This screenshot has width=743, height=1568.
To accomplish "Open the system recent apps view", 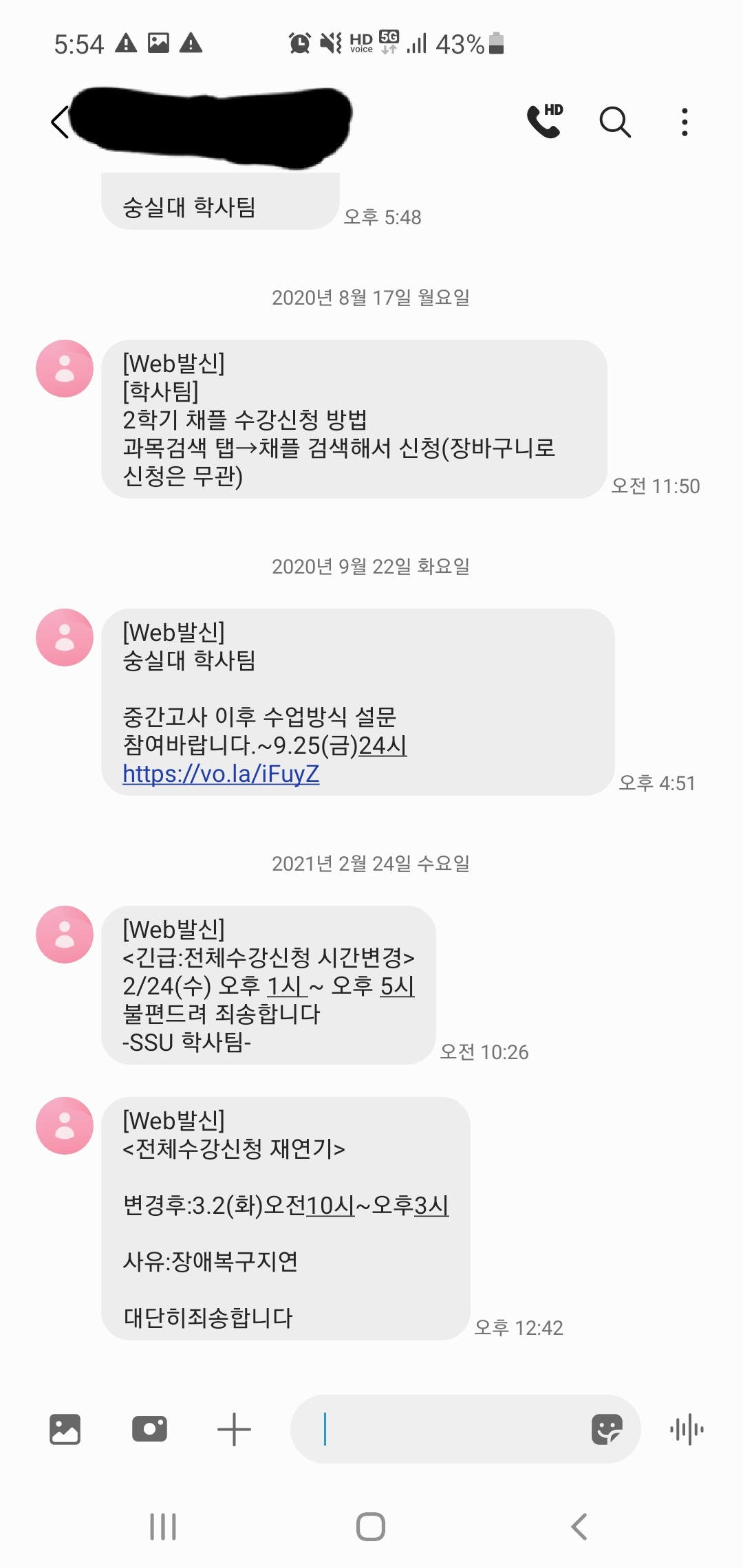I will (x=163, y=1526).
